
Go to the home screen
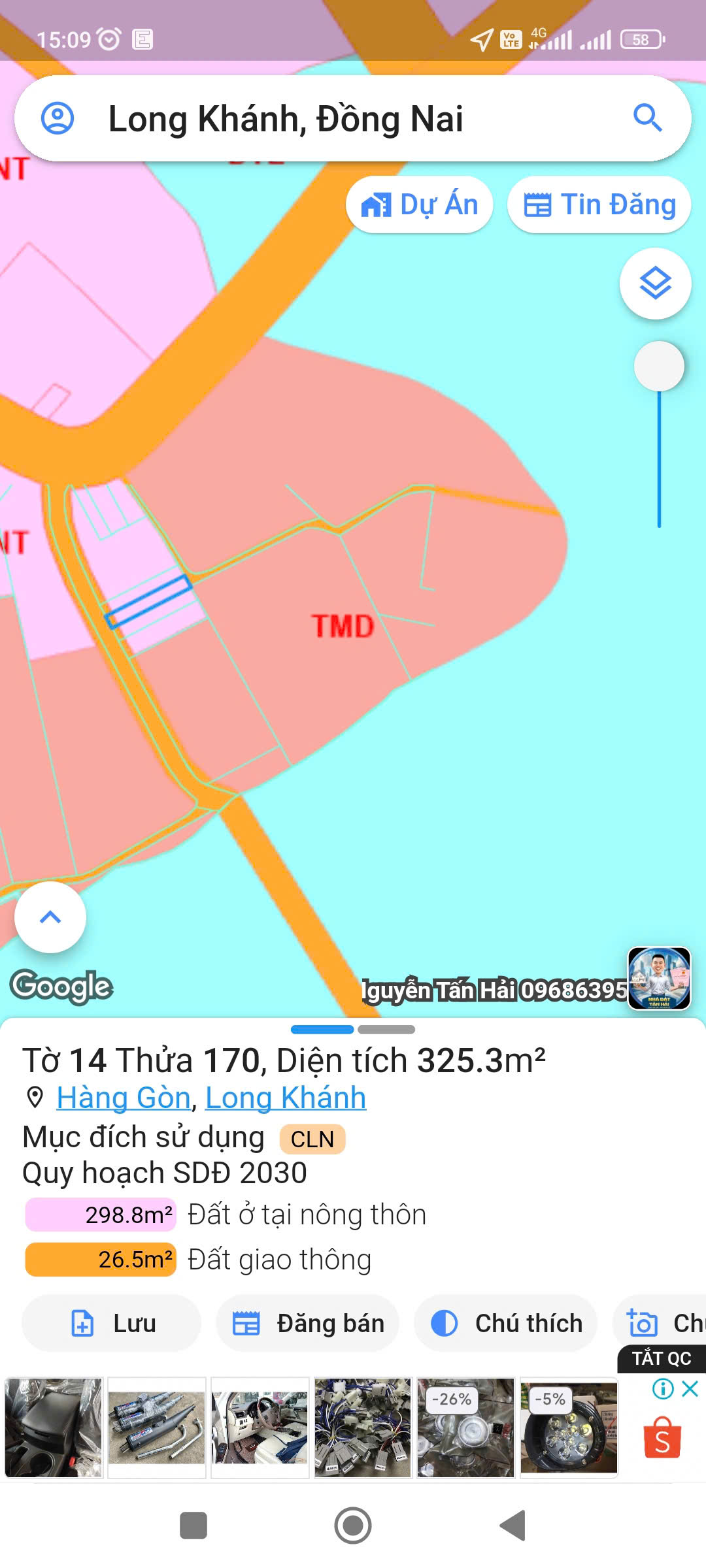click(x=353, y=1526)
